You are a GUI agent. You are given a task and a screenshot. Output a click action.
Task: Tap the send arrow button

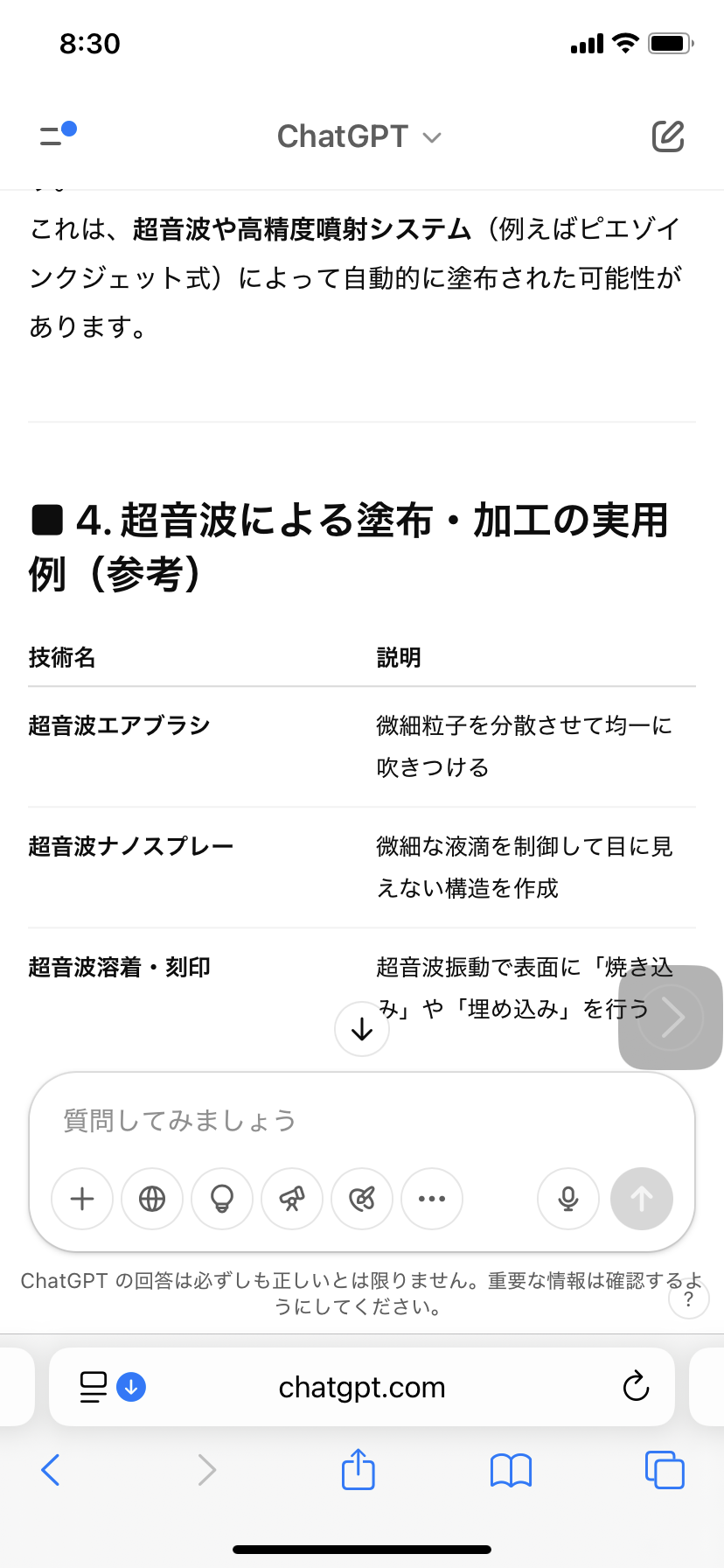click(x=642, y=1199)
